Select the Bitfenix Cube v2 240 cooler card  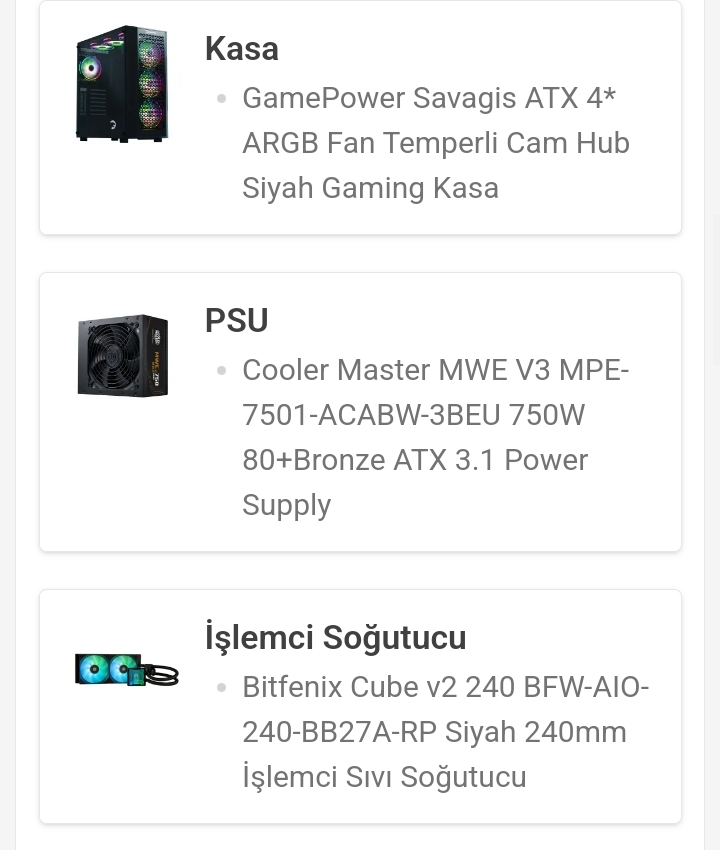[x=360, y=707]
